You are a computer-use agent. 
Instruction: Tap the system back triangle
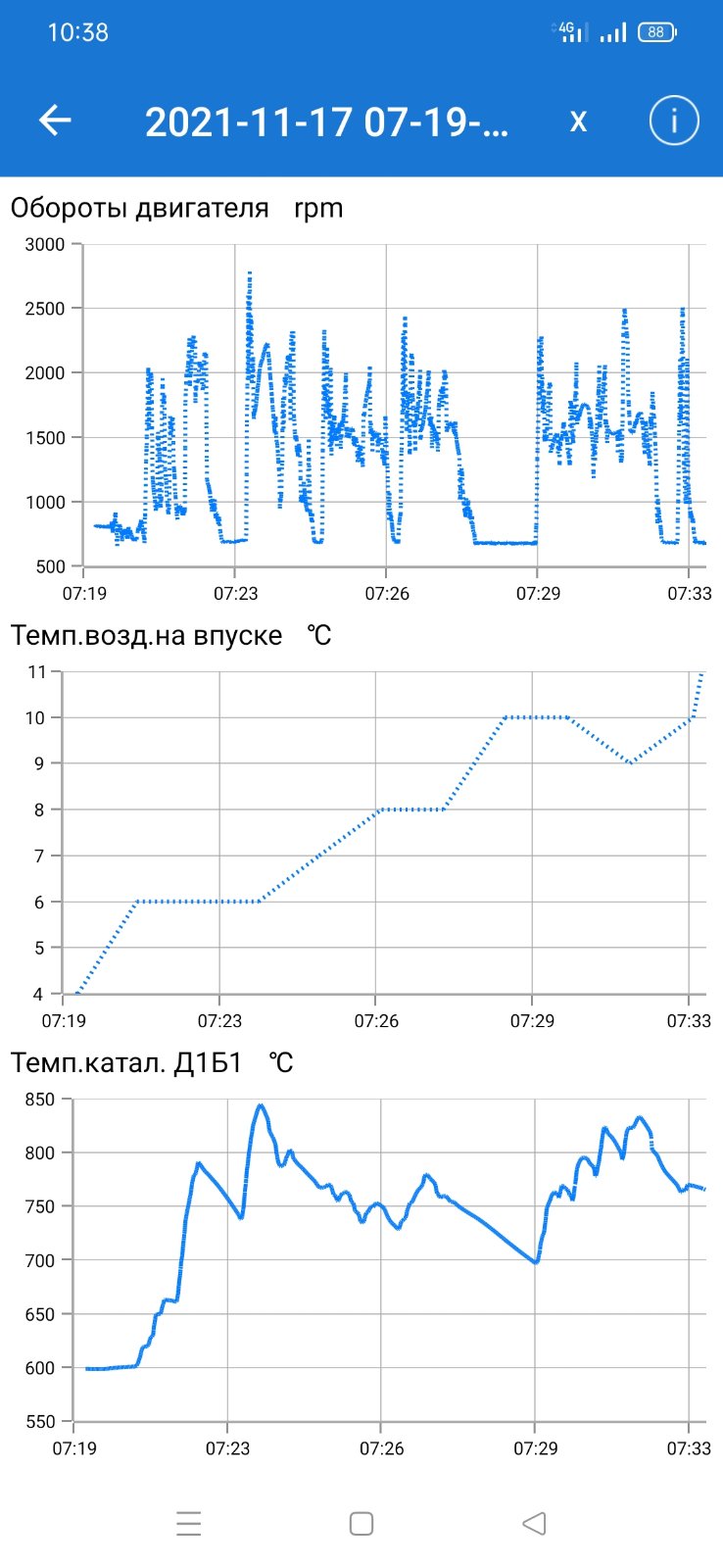534,1524
